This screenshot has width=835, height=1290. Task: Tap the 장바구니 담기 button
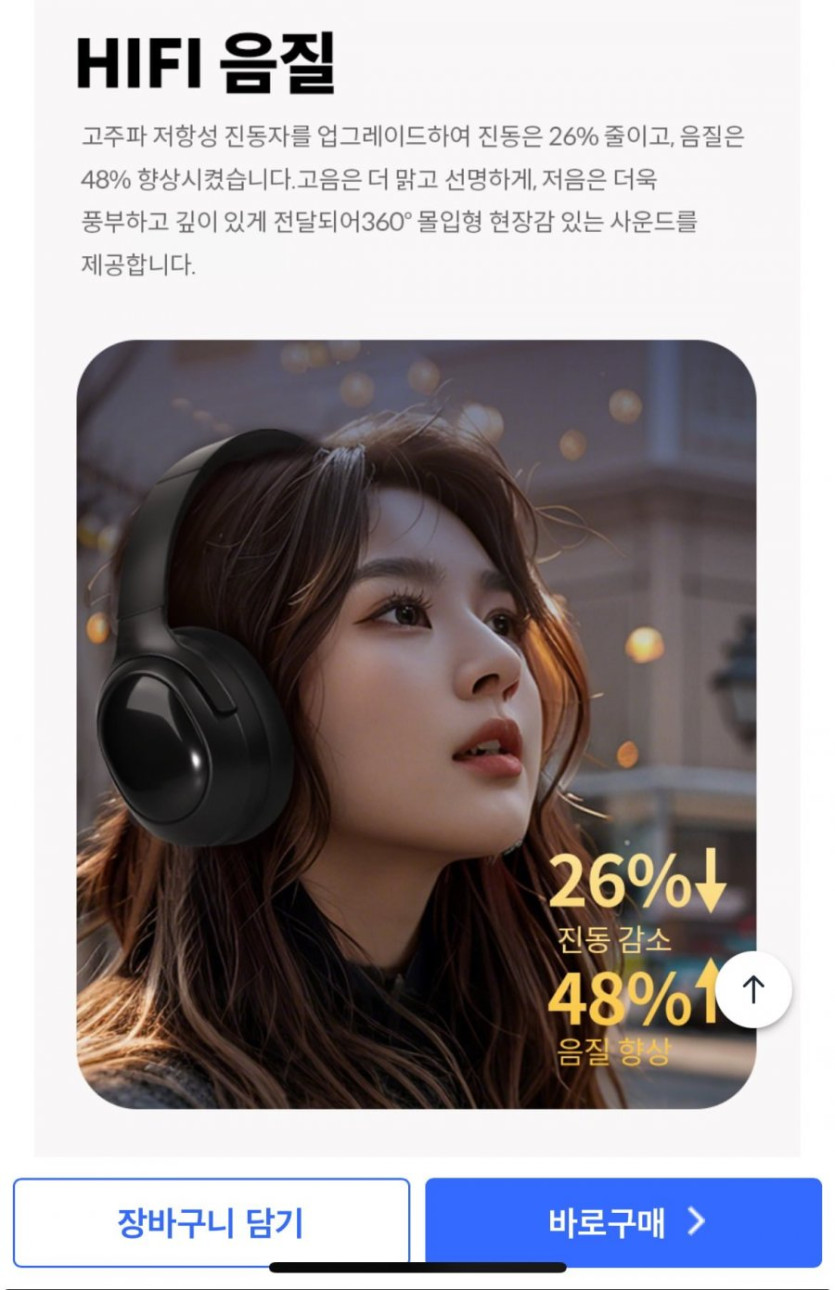[x=211, y=1222]
